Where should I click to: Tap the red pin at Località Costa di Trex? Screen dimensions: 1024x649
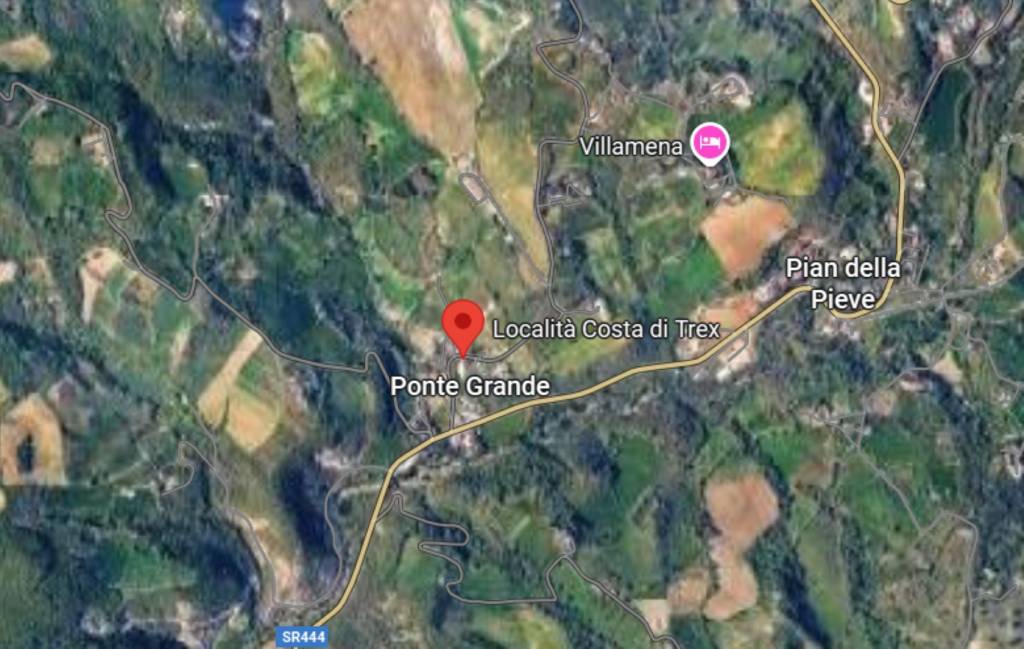coord(463,323)
